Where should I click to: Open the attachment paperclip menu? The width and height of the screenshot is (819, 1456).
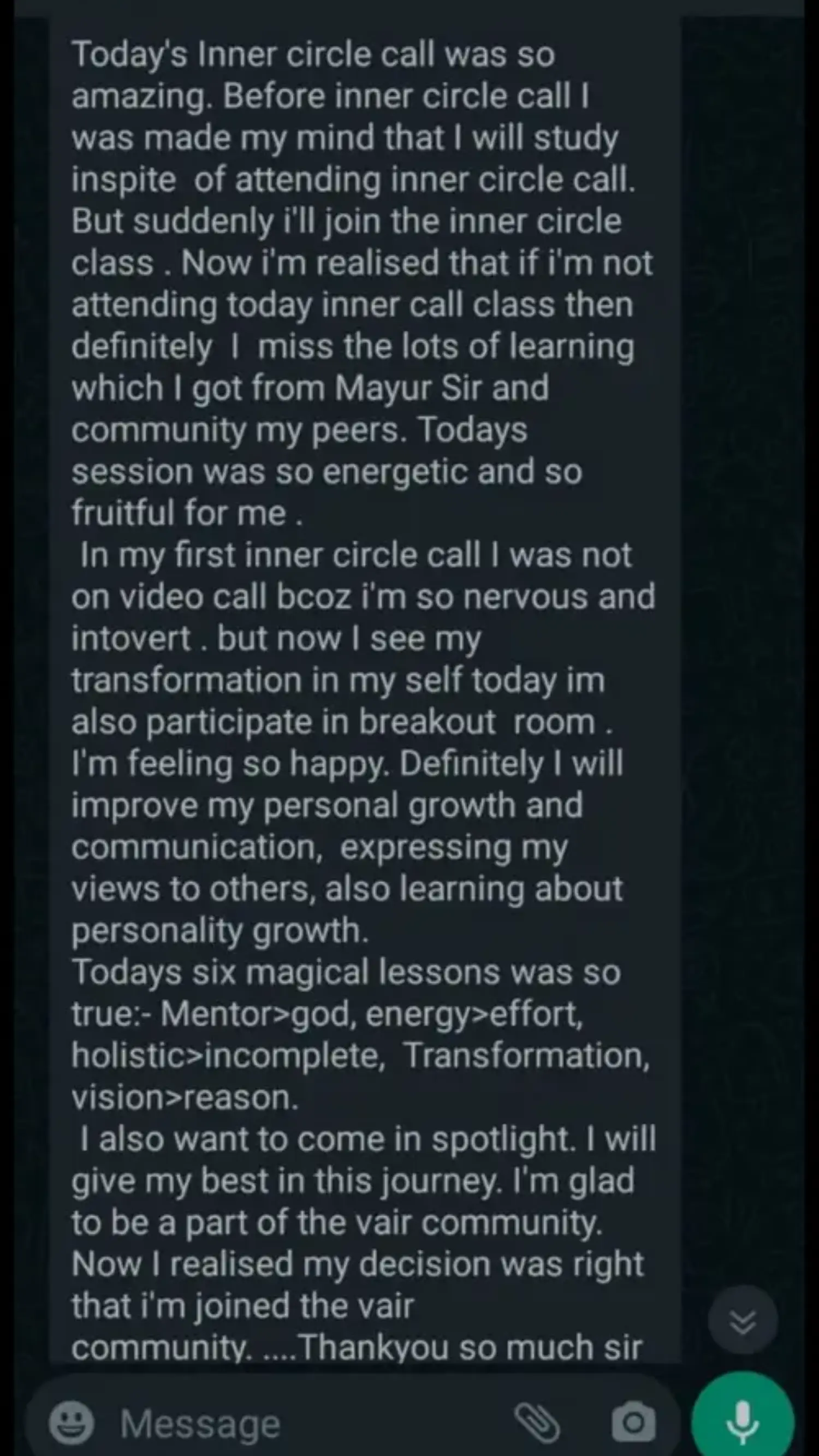coord(536,1422)
